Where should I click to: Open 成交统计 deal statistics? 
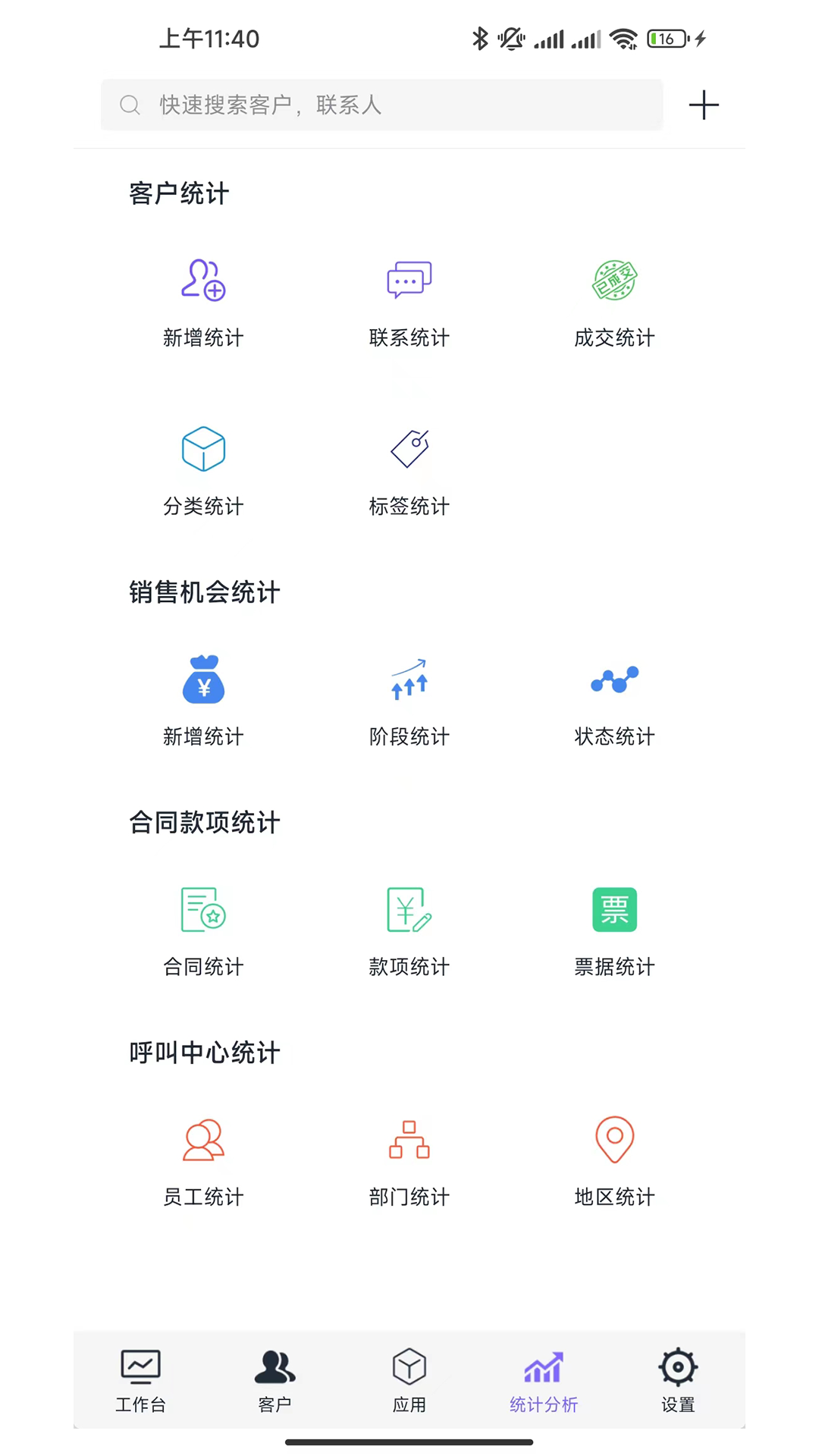(614, 303)
